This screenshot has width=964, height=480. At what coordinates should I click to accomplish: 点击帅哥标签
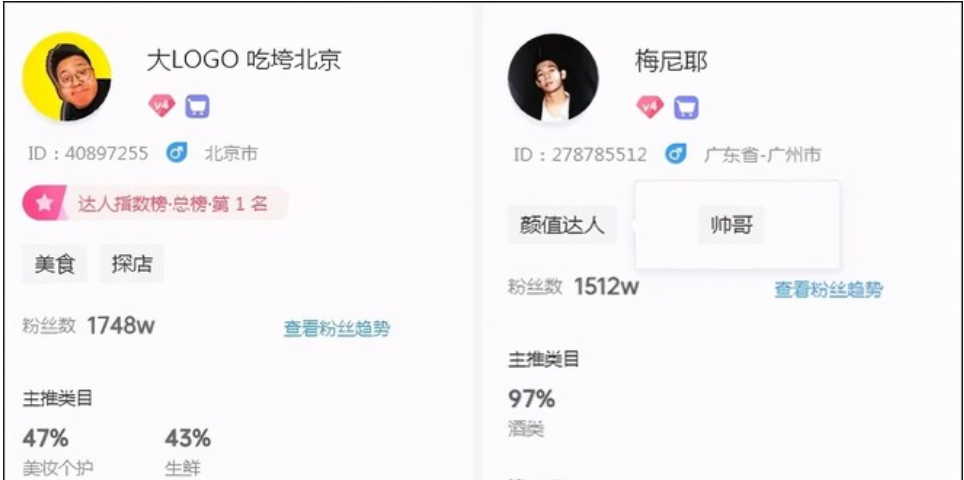[731, 226]
